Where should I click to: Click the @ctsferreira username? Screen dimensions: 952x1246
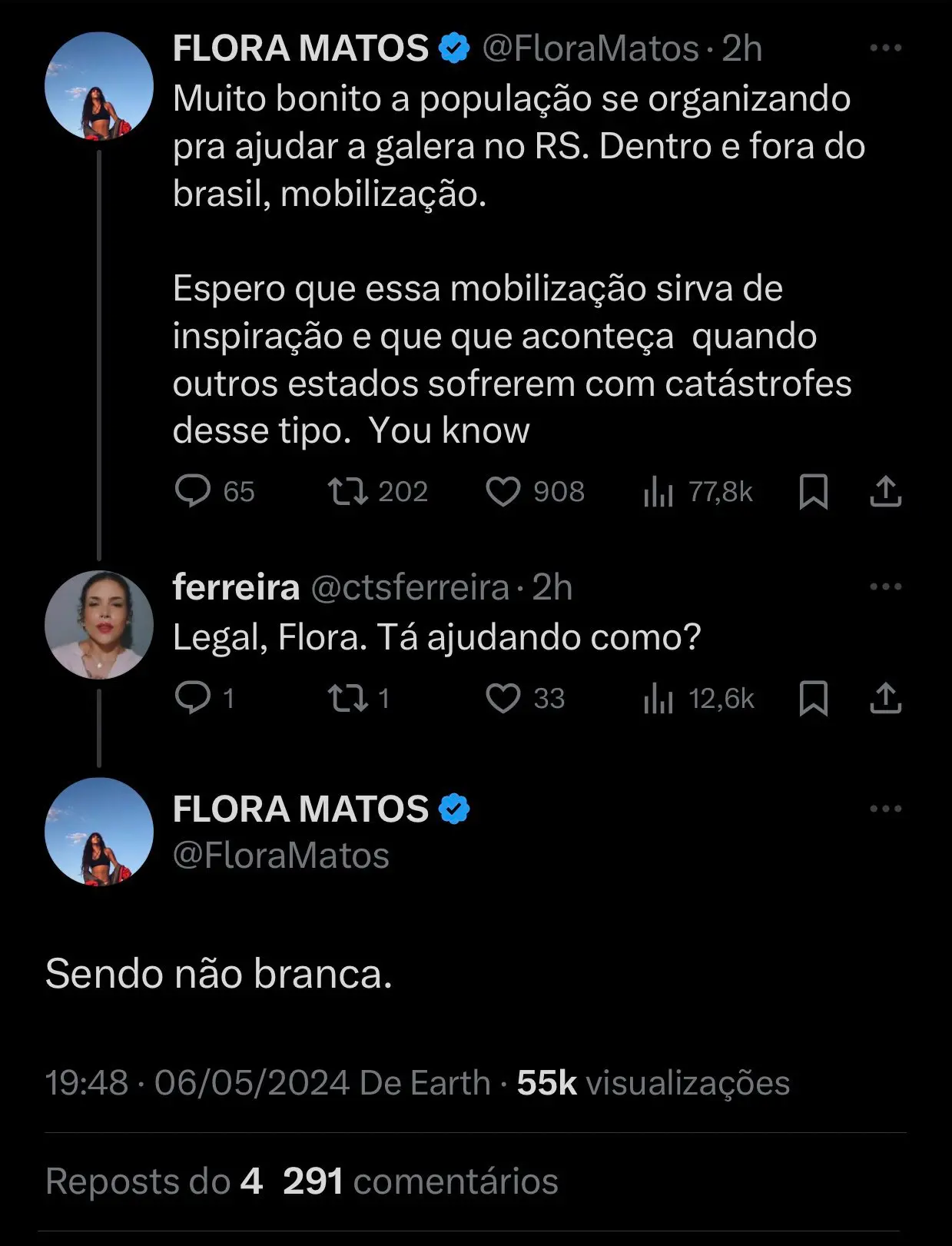(x=409, y=589)
